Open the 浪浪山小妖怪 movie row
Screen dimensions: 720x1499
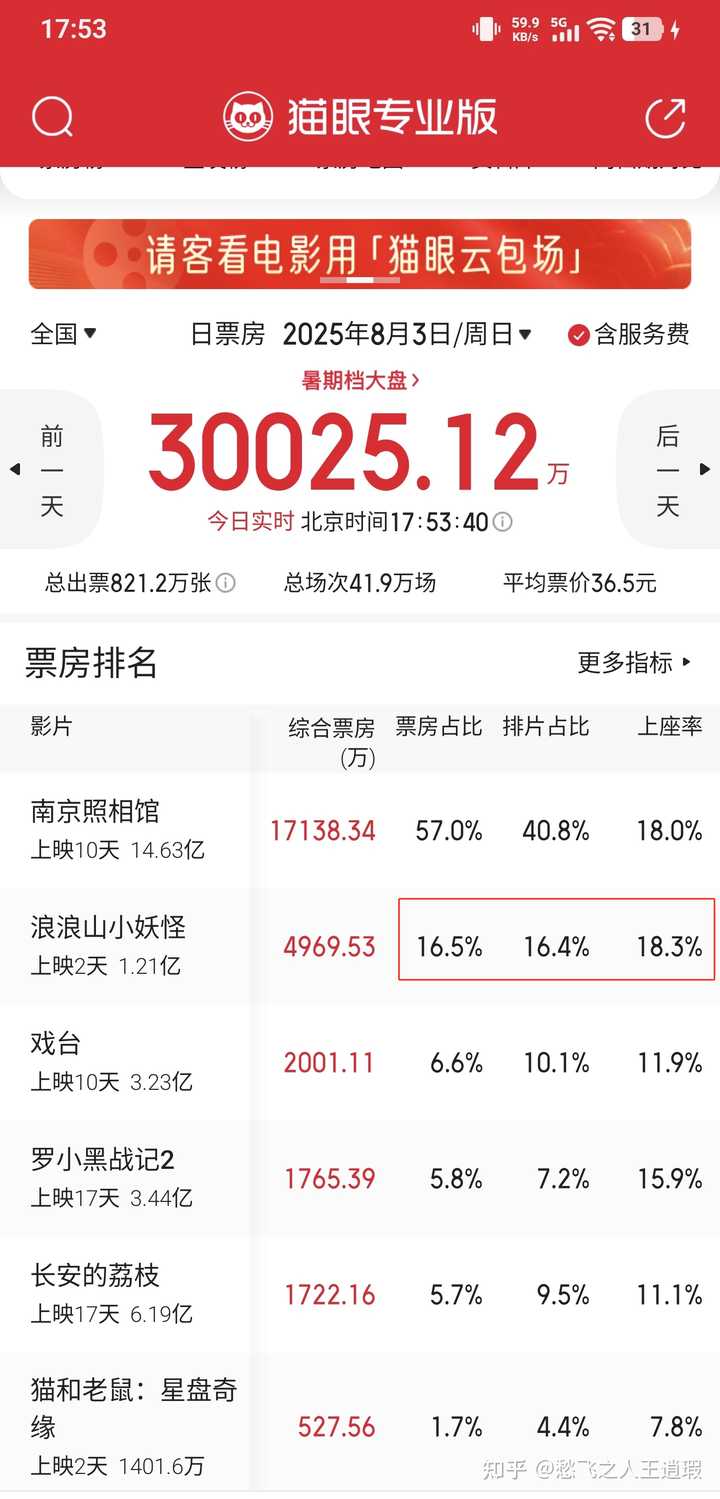(x=360, y=946)
